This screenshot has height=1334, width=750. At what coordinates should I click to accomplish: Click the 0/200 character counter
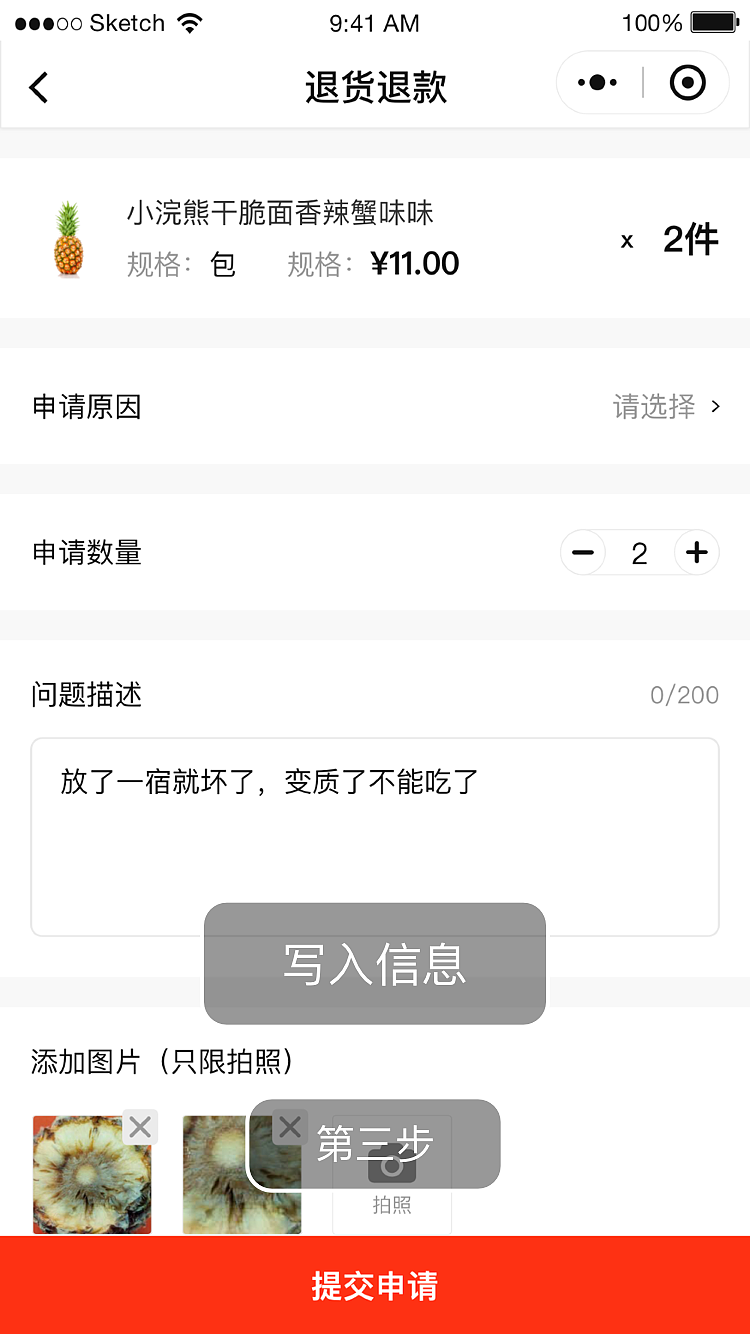point(686,695)
